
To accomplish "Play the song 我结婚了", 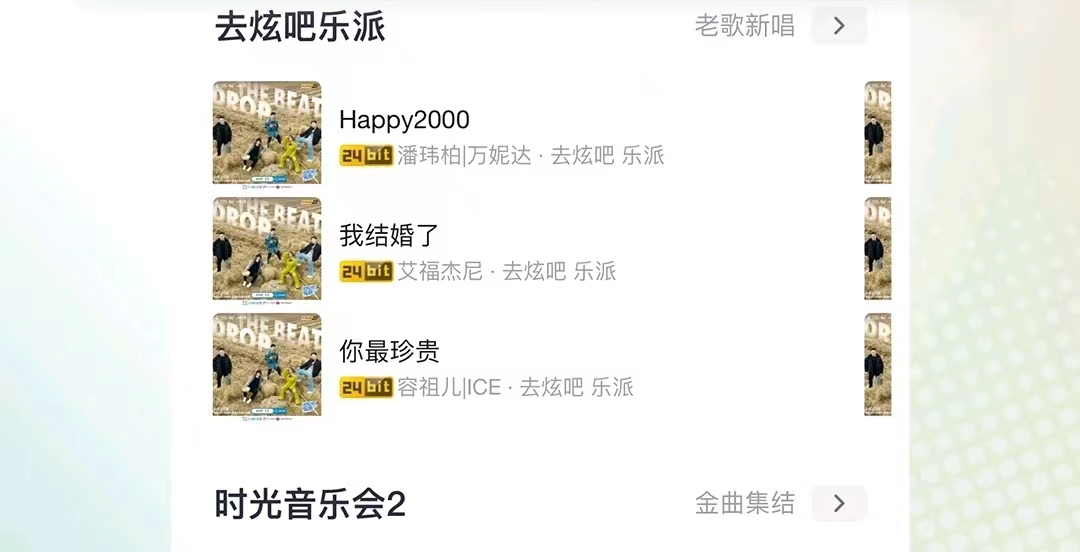I will (390, 236).
